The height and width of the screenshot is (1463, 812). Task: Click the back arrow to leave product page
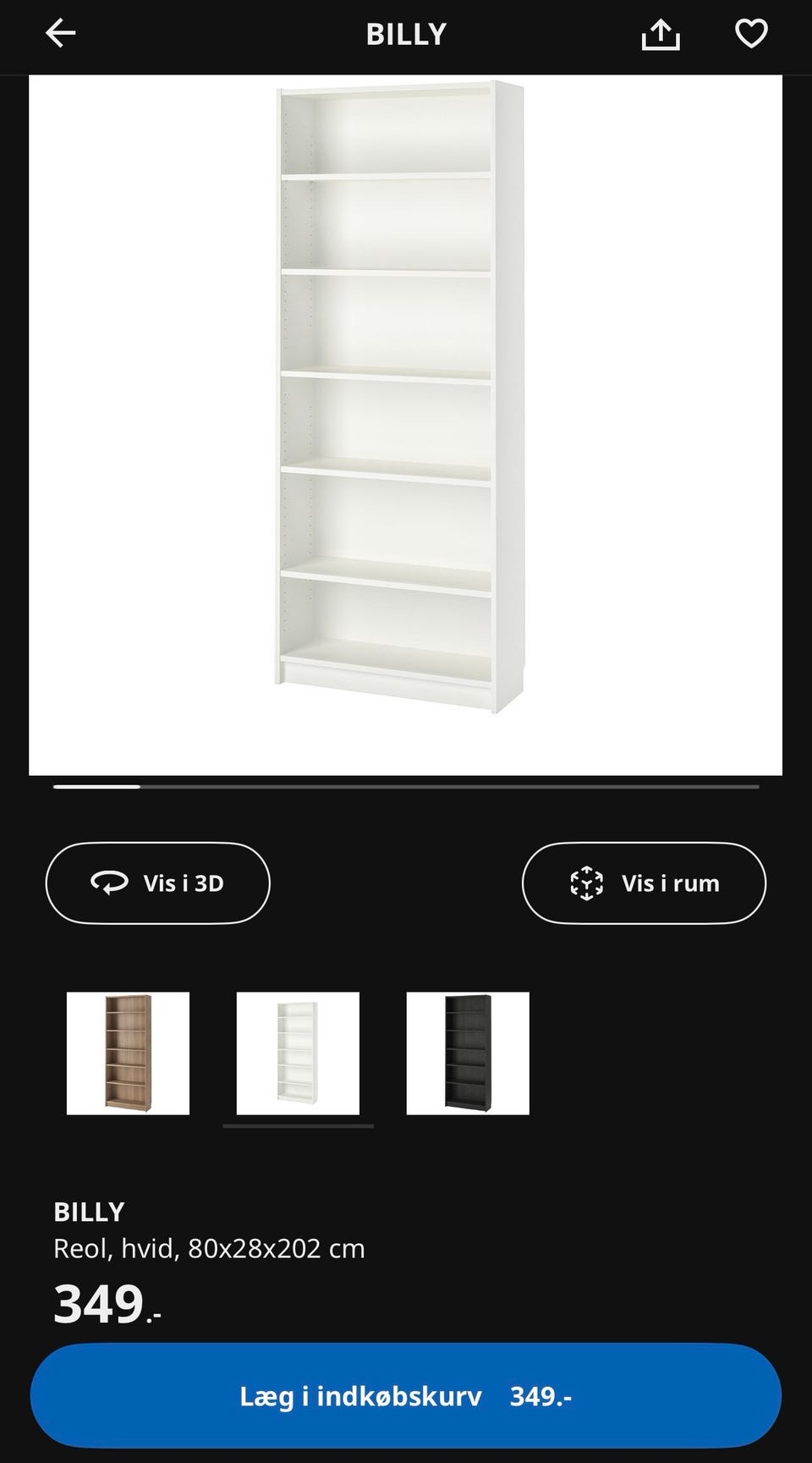pos(60,35)
